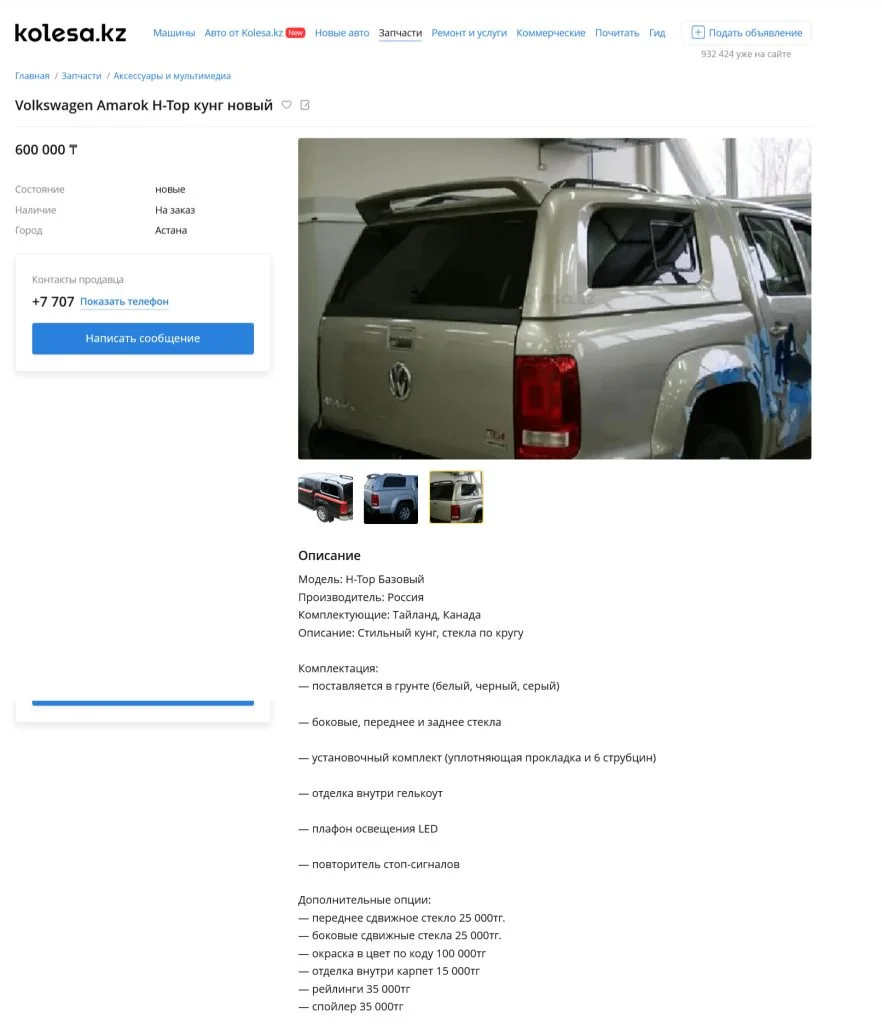882x1024 pixels.
Task: Follow the Аксессуары и мультимедиа breadcrumb
Action: click(172, 76)
